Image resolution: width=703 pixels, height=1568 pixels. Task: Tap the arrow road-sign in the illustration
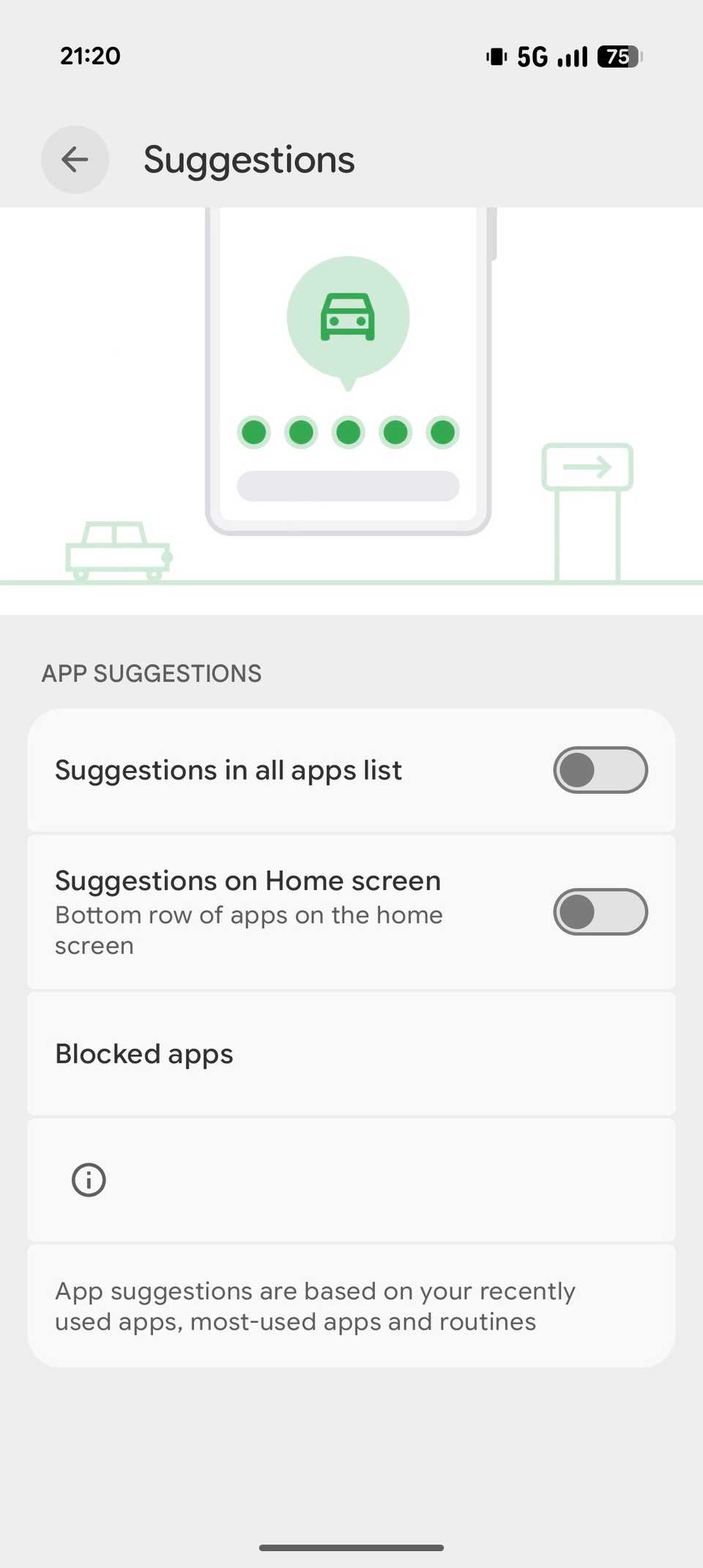(x=588, y=466)
